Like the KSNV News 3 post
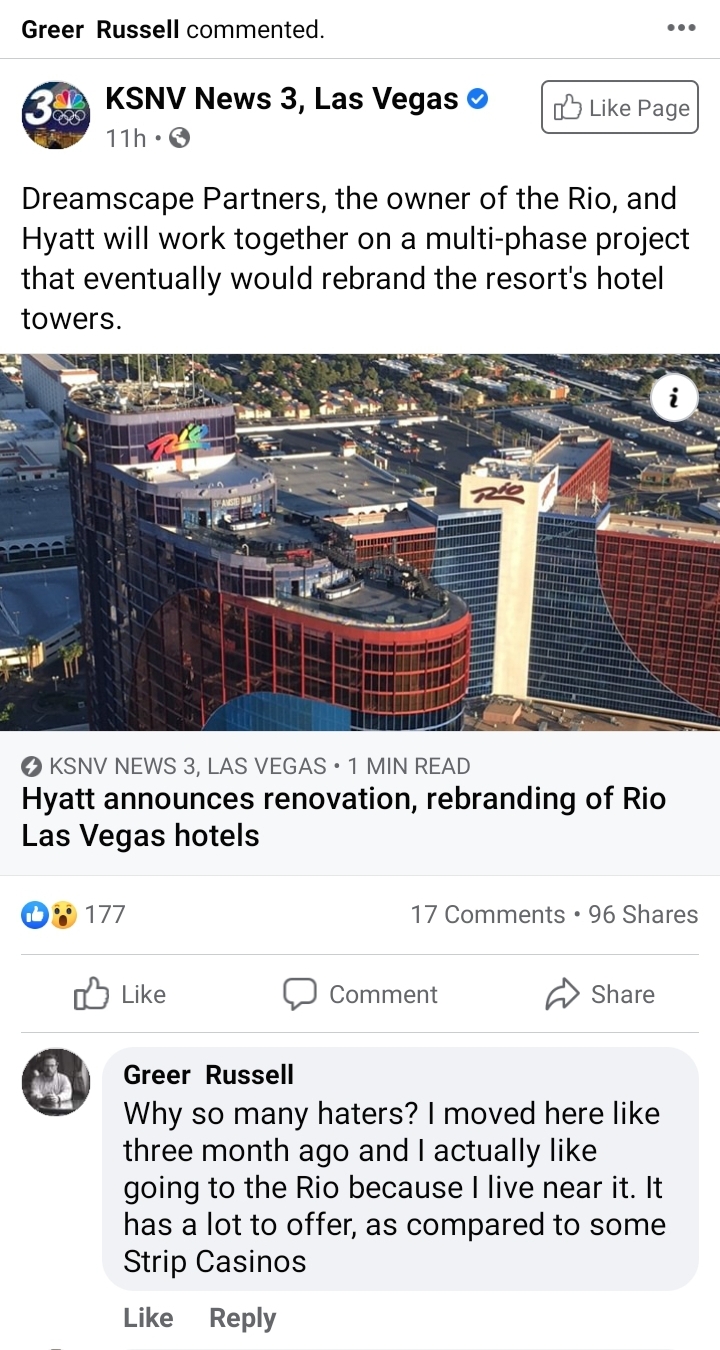The image size is (720, 1350). point(121,994)
